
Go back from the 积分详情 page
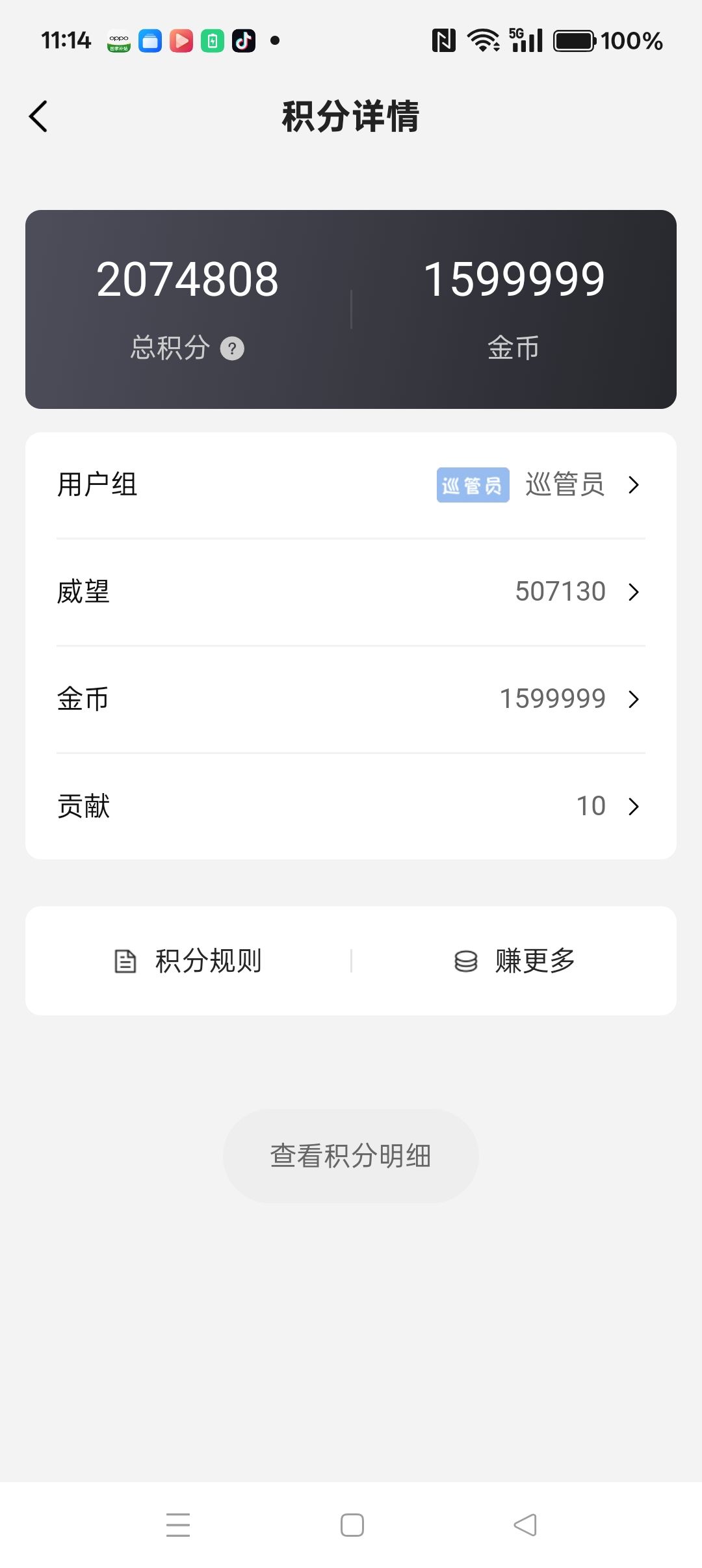[39, 117]
